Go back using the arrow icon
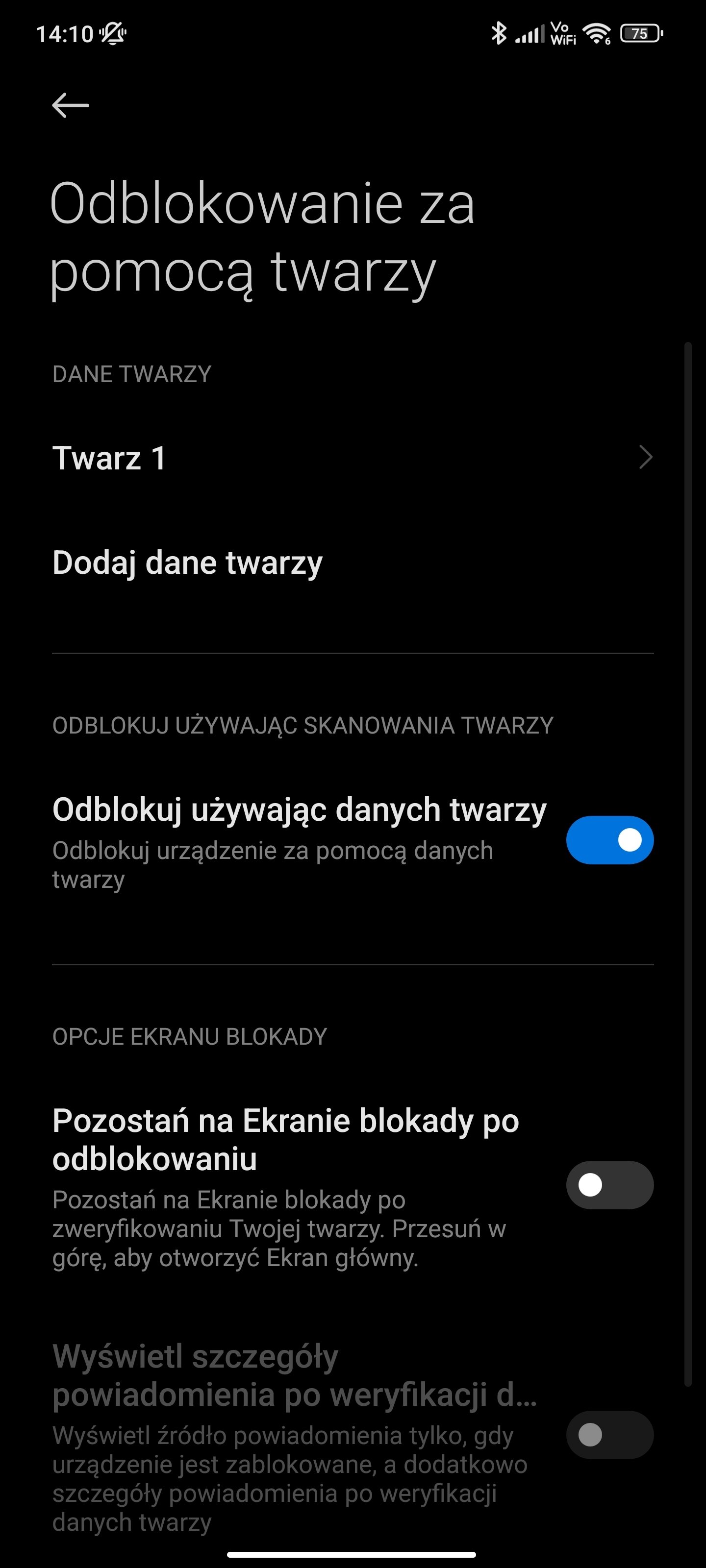706x1568 pixels. pyautogui.click(x=71, y=105)
